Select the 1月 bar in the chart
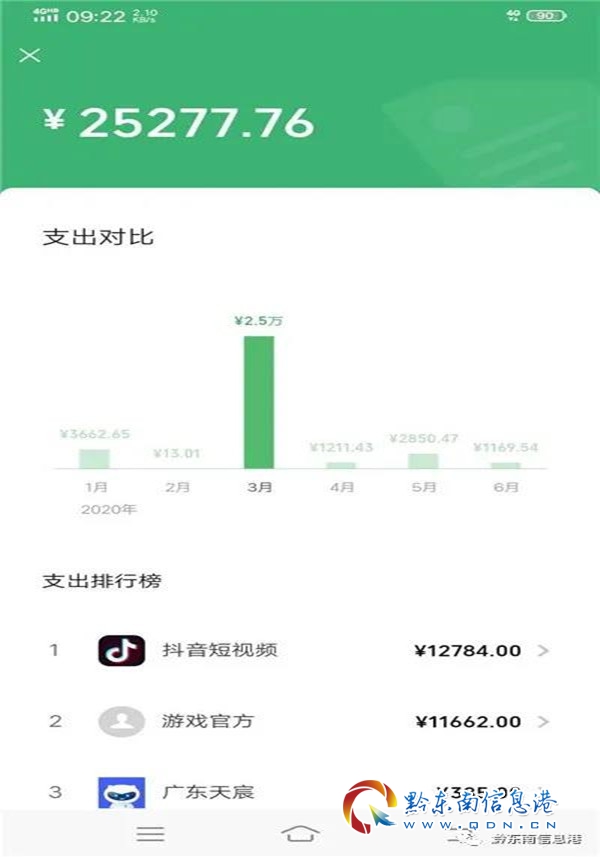Viewport: 600px width, 857px height. (94, 459)
